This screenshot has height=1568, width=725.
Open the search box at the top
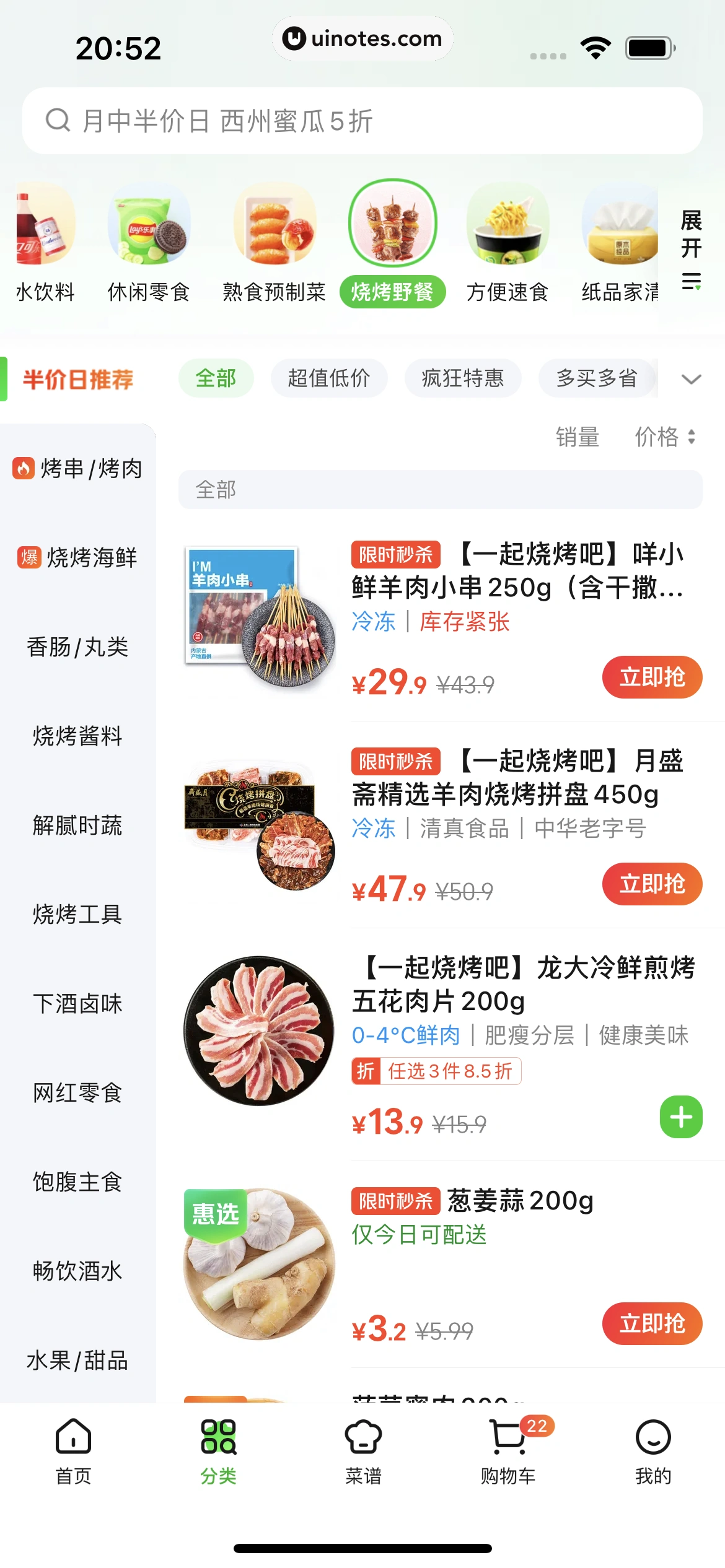pyautogui.click(x=362, y=121)
